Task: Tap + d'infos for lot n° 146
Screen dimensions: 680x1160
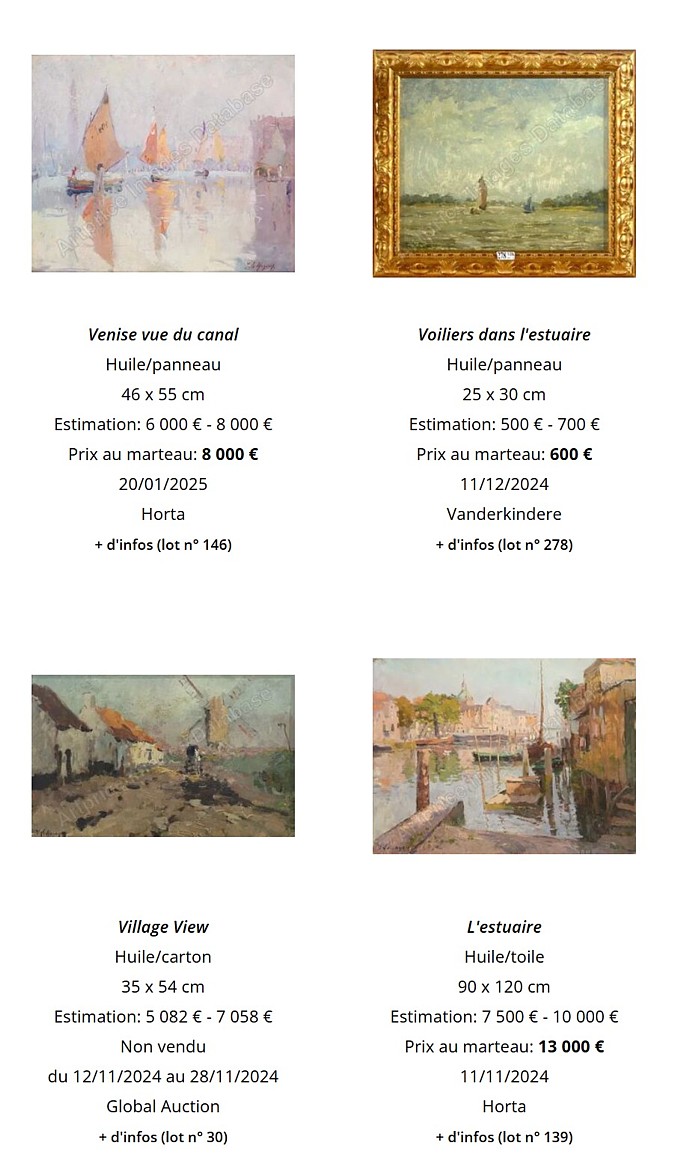Action: 163,544
